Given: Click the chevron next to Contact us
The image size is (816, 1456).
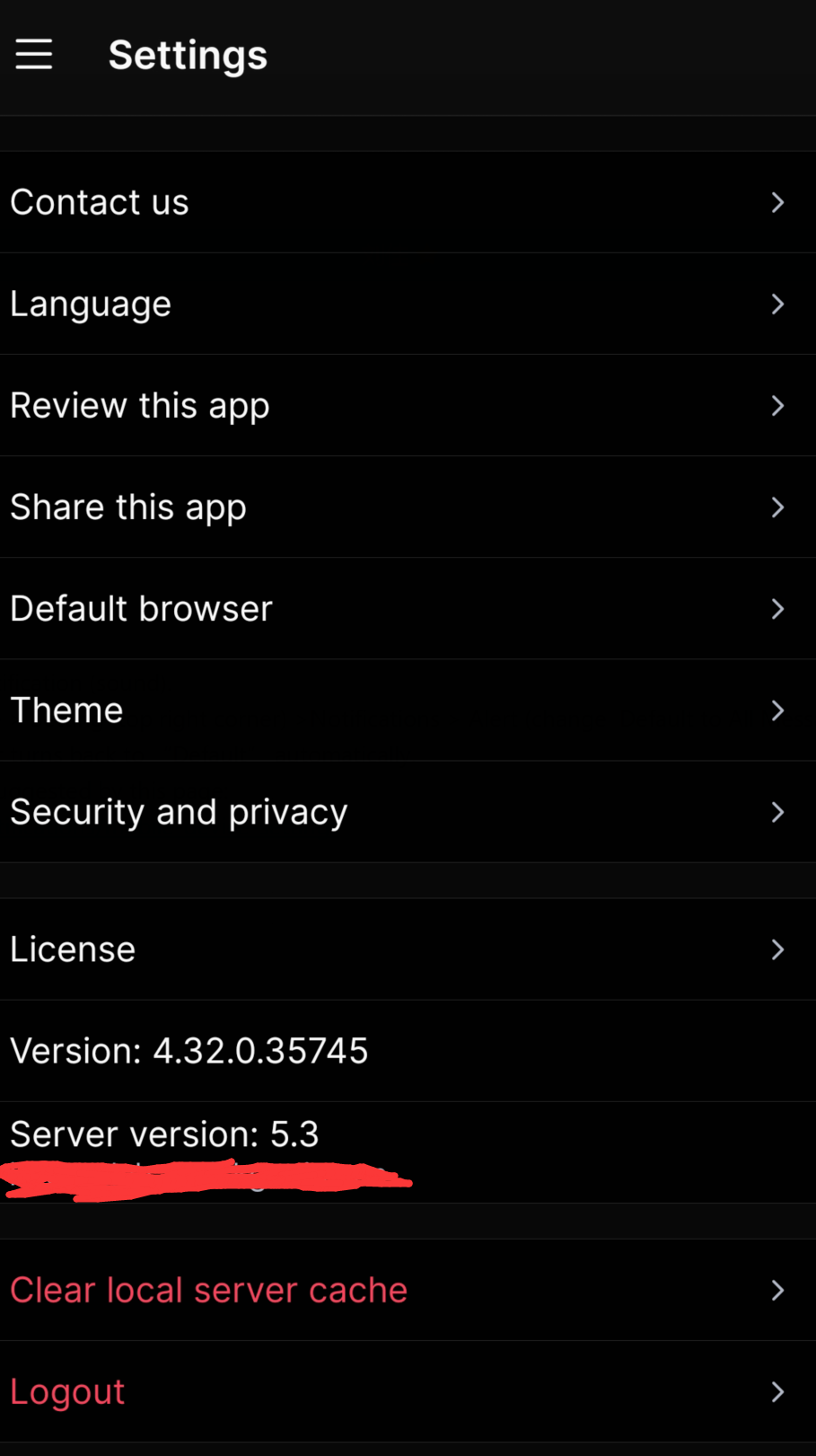Looking at the screenshot, I should click(x=777, y=202).
